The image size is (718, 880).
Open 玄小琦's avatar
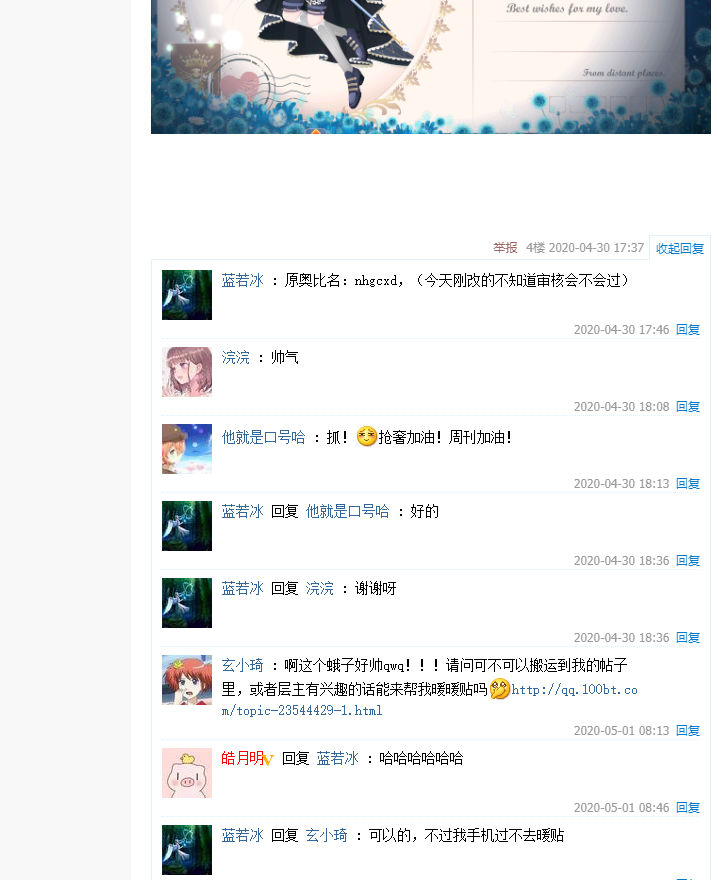click(187, 680)
